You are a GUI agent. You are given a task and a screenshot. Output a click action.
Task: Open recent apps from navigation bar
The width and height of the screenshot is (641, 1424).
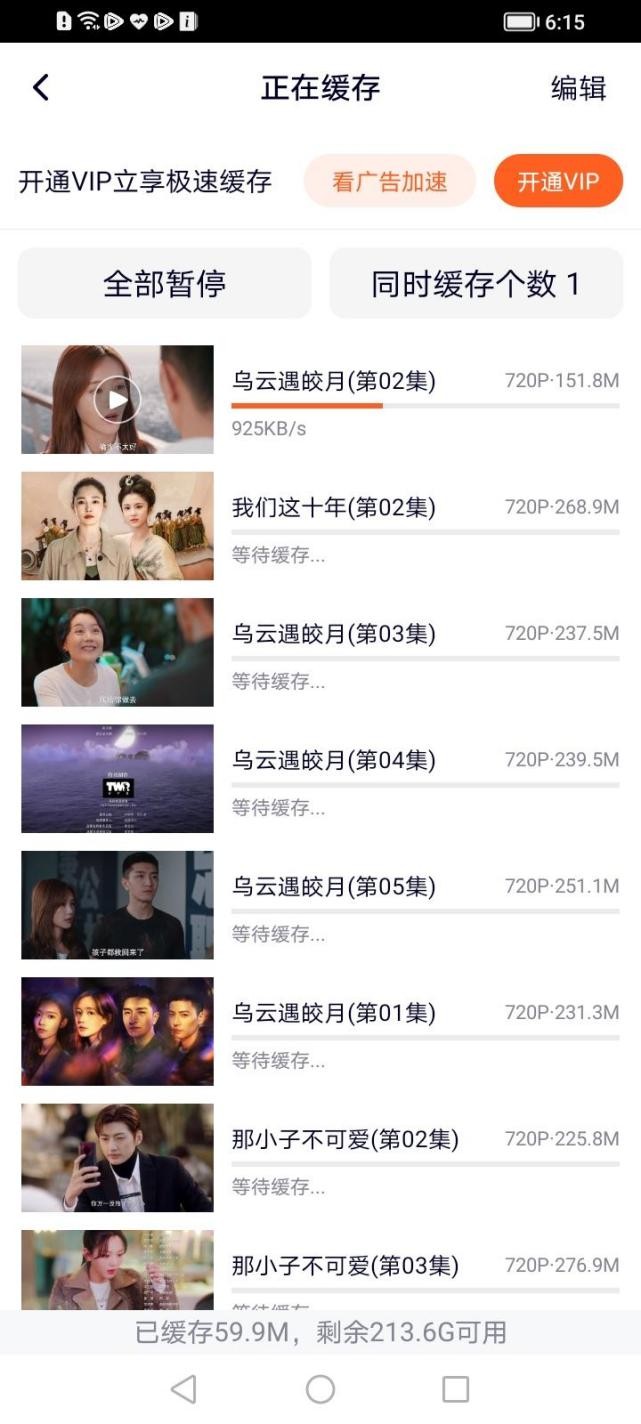point(456,1389)
